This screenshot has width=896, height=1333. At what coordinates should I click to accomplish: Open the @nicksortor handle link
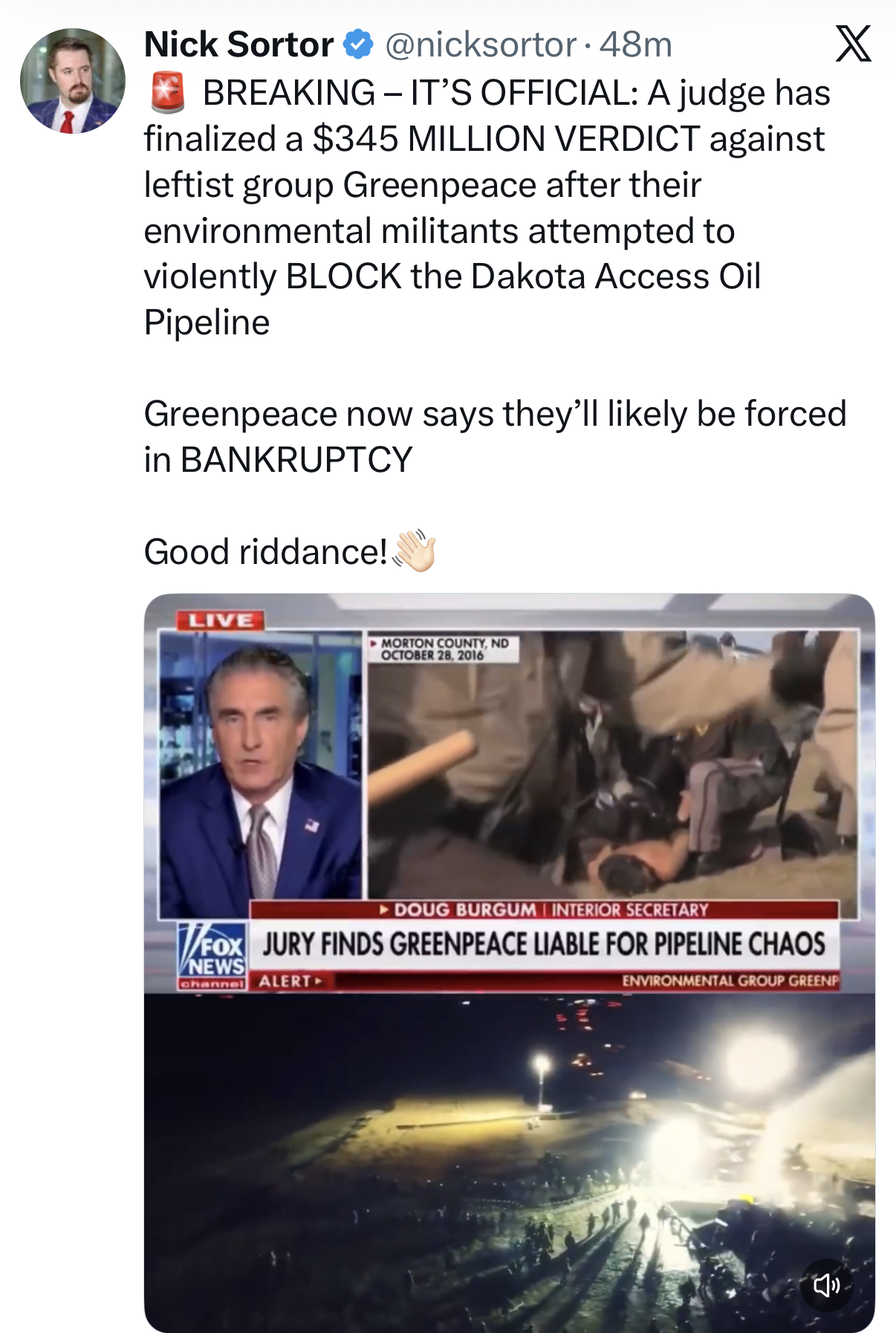(x=480, y=45)
